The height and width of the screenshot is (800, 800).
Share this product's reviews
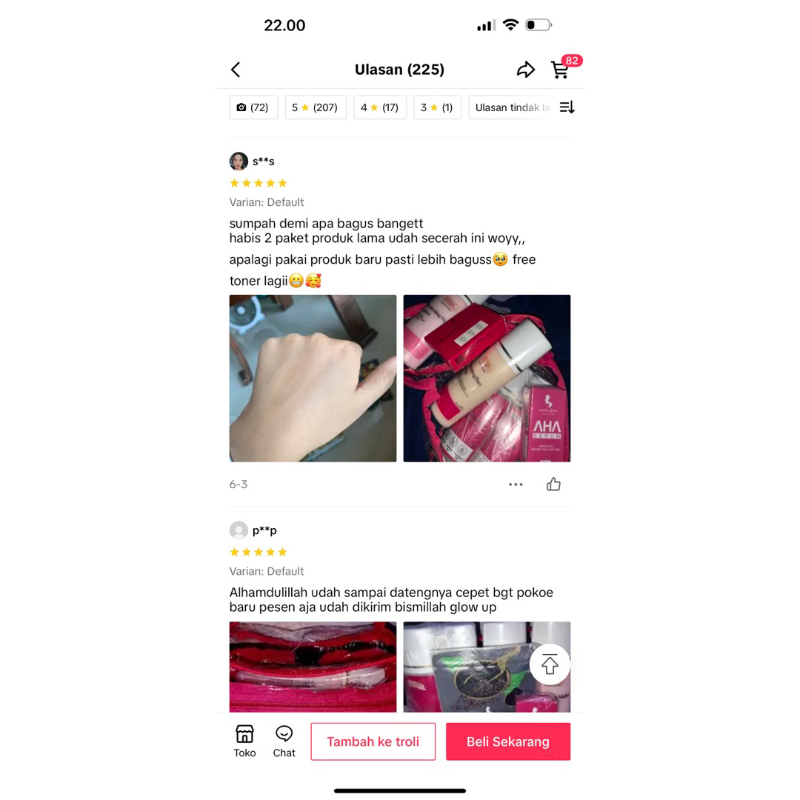click(525, 70)
